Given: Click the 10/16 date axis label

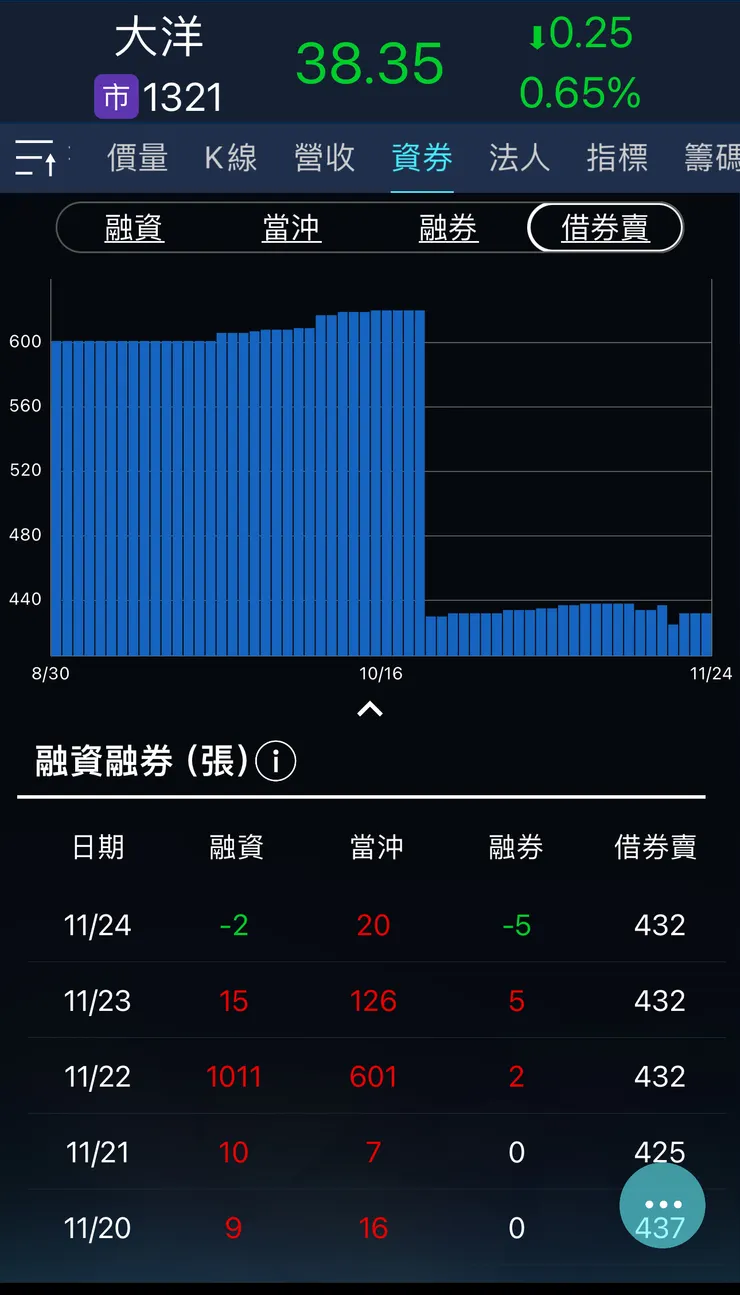Looking at the screenshot, I should click(380, 673).
